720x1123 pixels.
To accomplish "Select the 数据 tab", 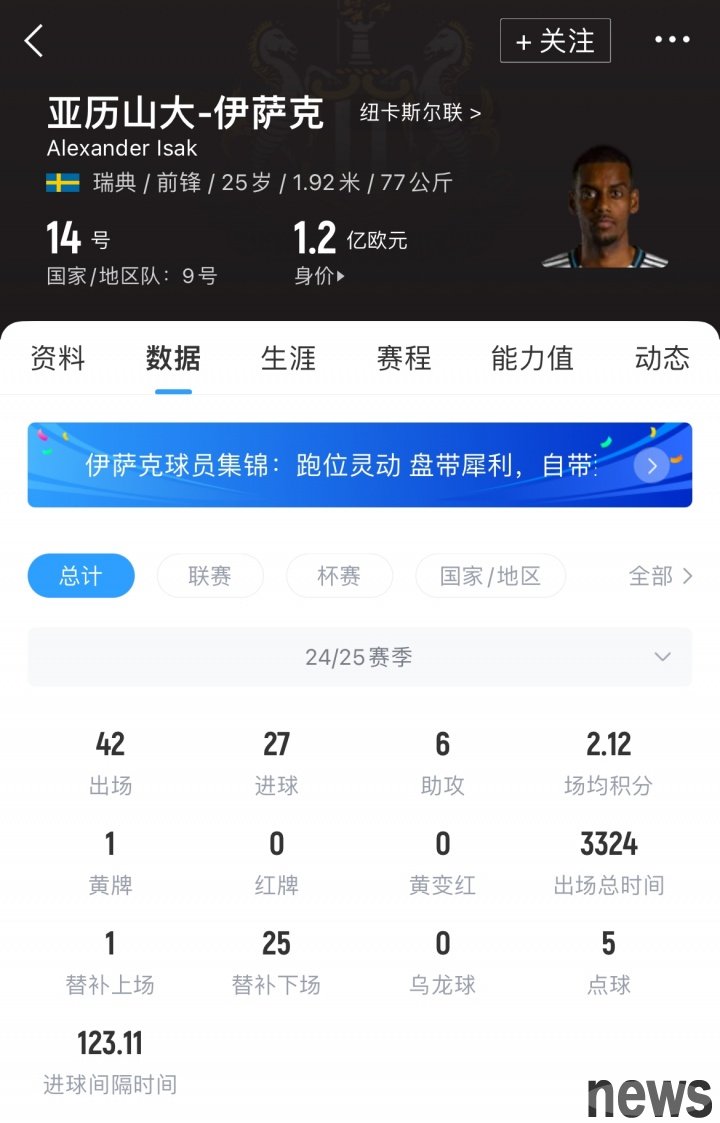I will pos(173,358).
